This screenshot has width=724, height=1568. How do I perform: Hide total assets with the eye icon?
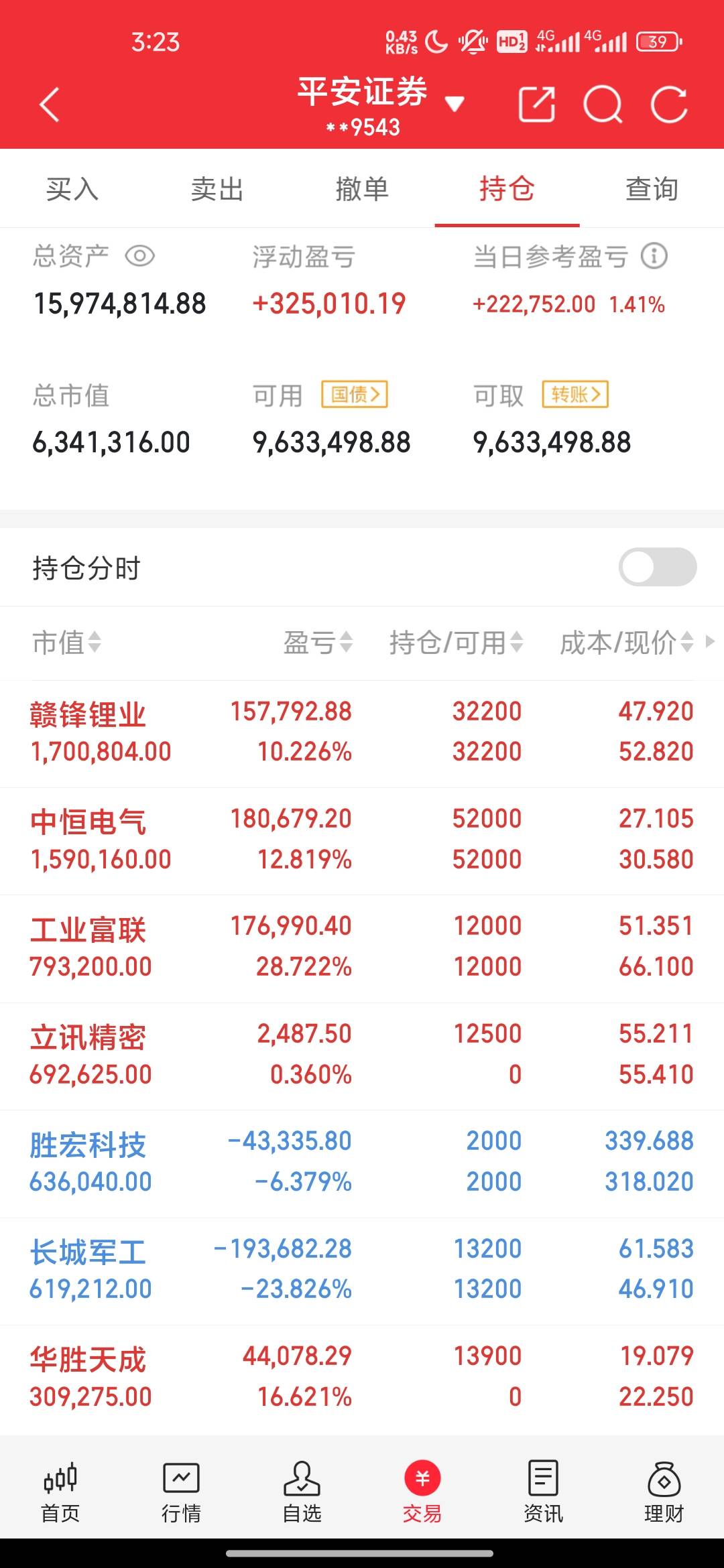(x=140, y=256)
